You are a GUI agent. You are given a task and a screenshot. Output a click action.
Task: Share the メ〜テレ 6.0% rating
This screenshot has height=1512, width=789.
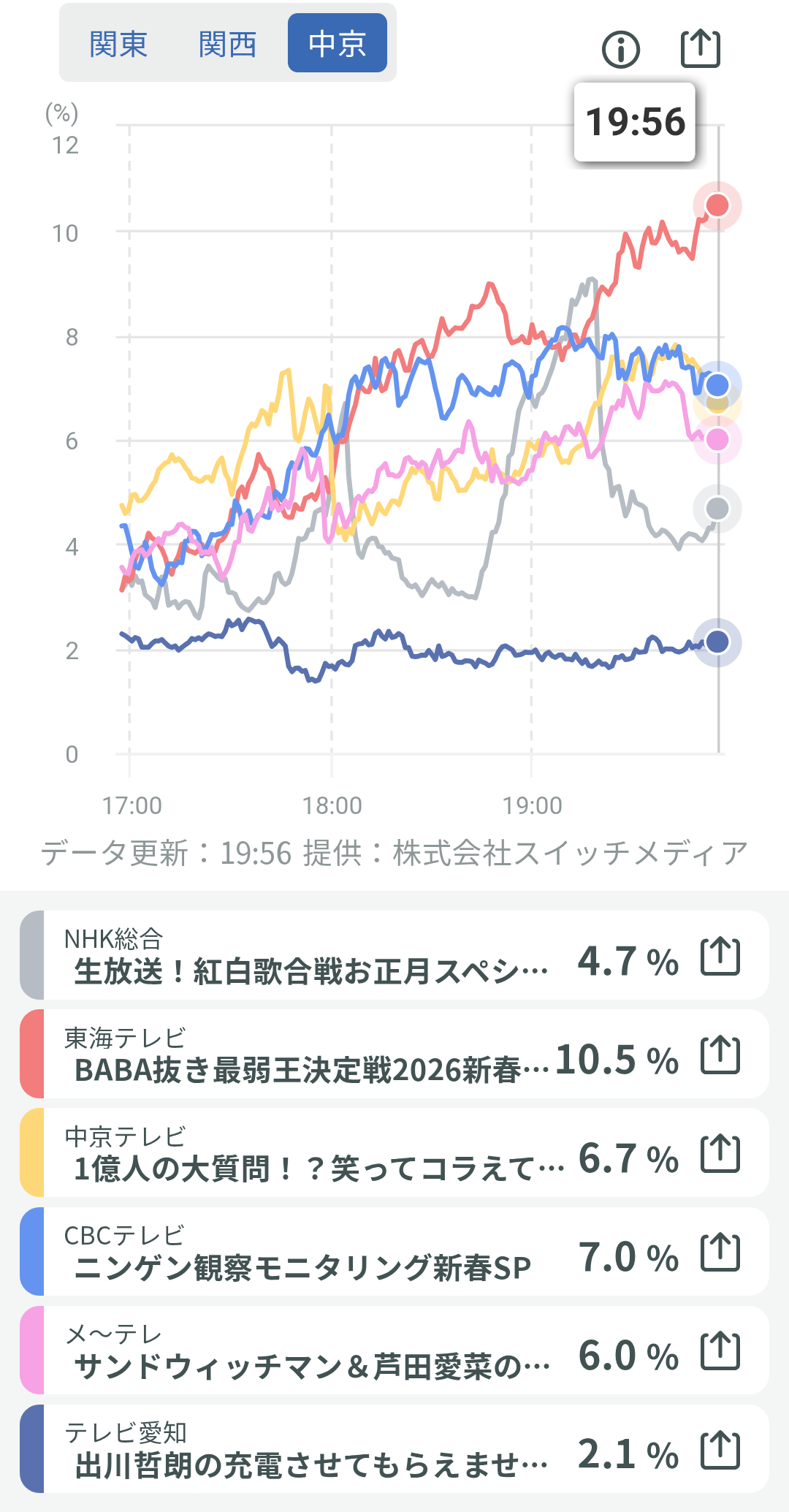pyautogui.click(x=720, y=1351)
